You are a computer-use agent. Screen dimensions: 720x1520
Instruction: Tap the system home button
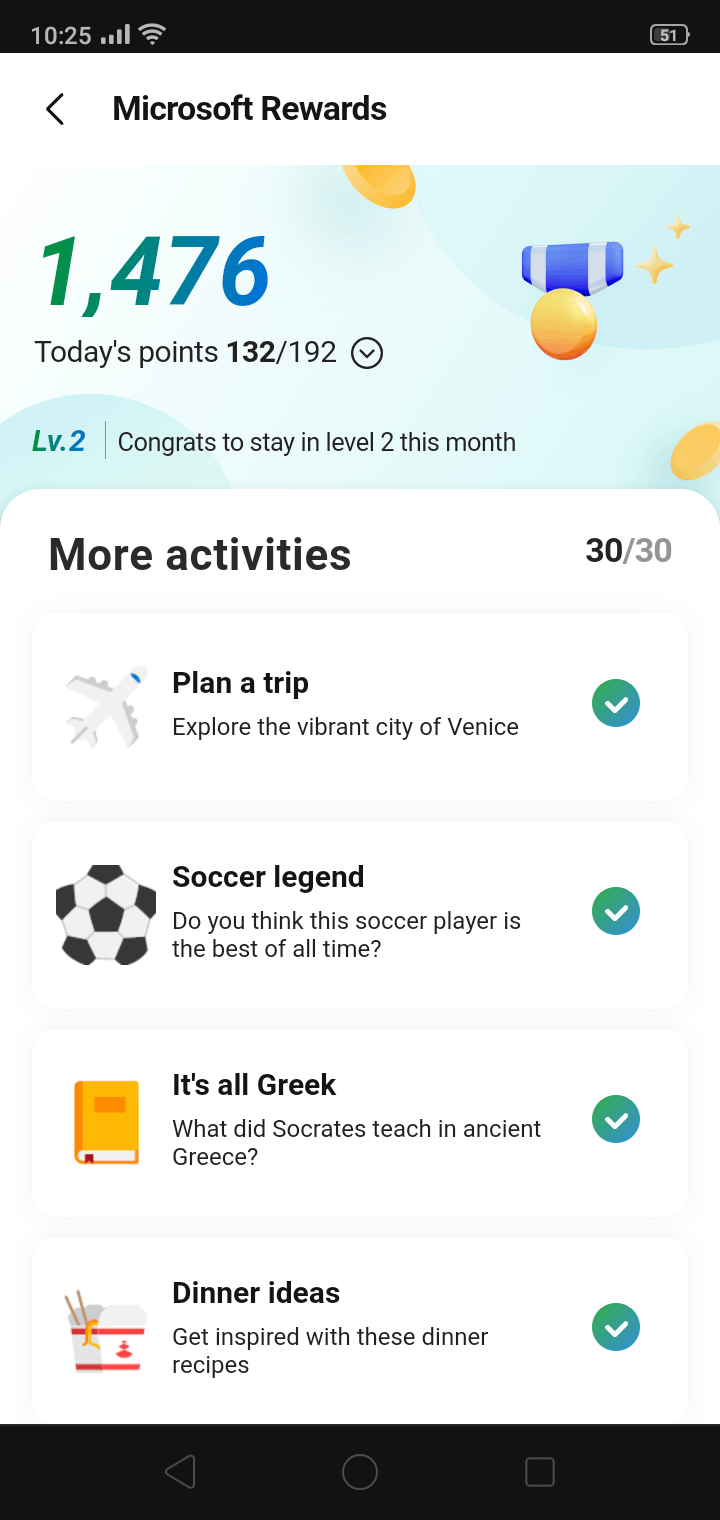coord(360,1472)
